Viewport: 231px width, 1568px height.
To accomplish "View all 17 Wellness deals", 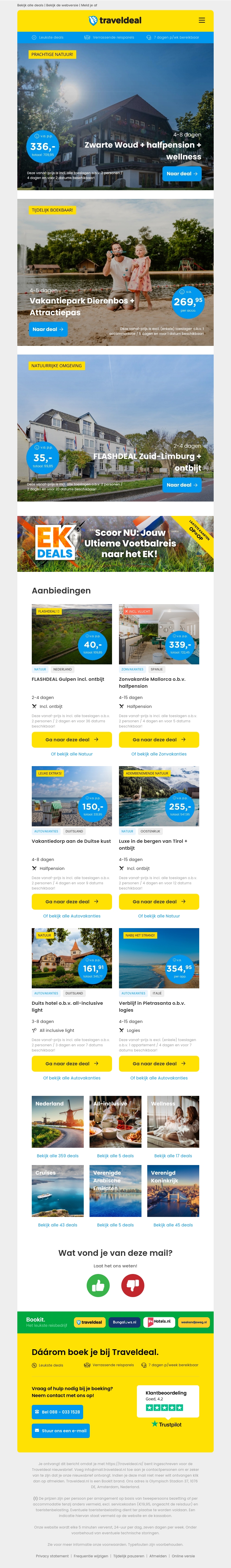I will 173,1156.
